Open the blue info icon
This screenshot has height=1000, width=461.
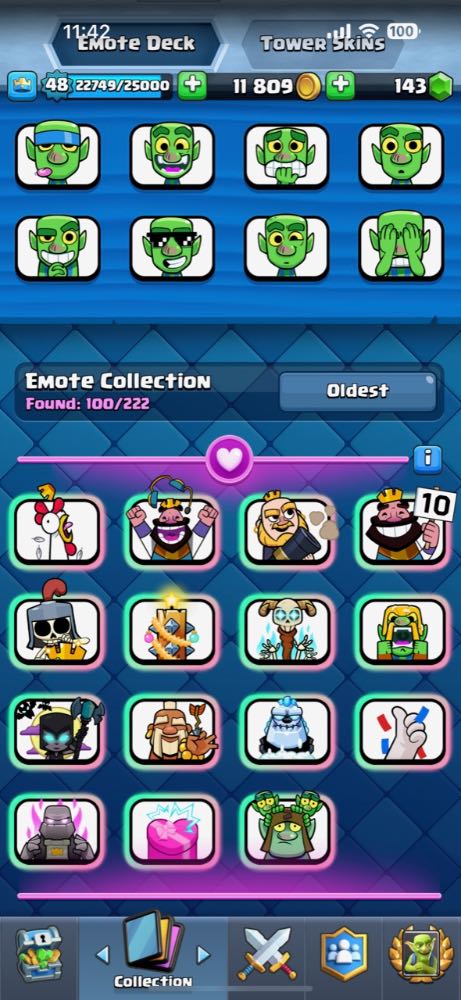coord(427,459)
